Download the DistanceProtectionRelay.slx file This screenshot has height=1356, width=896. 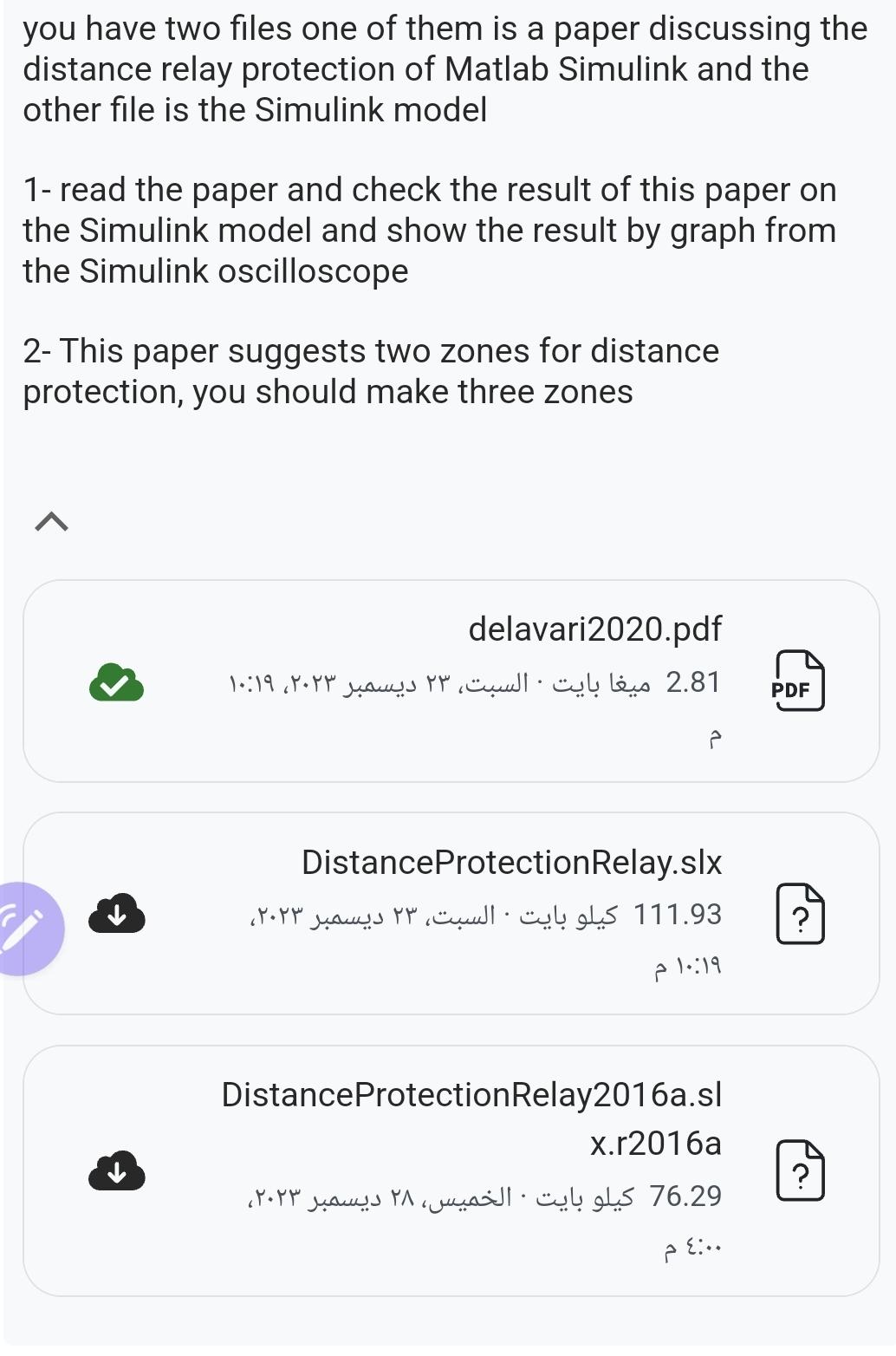point(117,913)
